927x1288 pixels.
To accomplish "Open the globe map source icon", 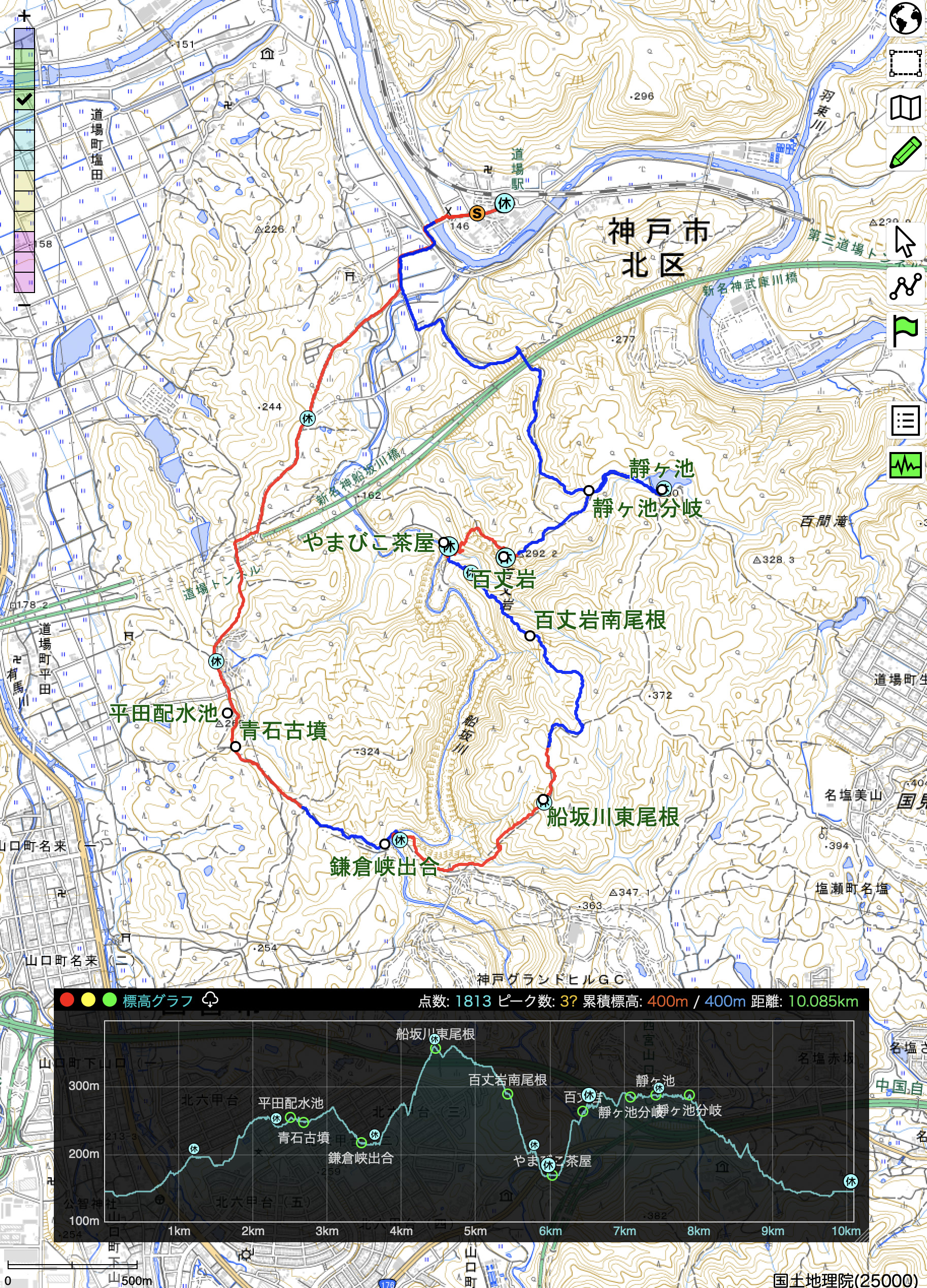I will tap(905, 19).
